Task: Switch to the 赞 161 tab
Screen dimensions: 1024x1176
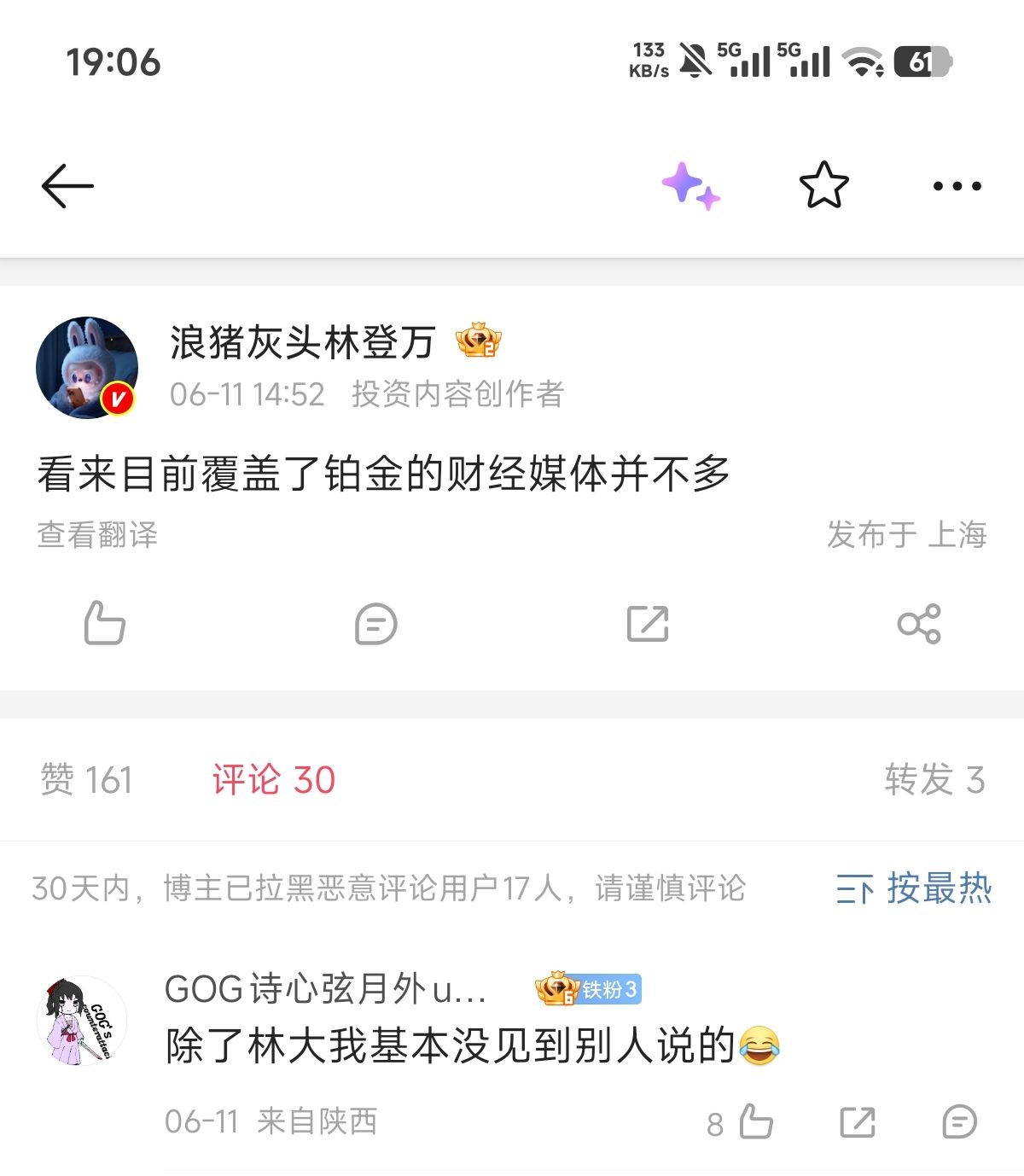Action: (x=86, y=780)
